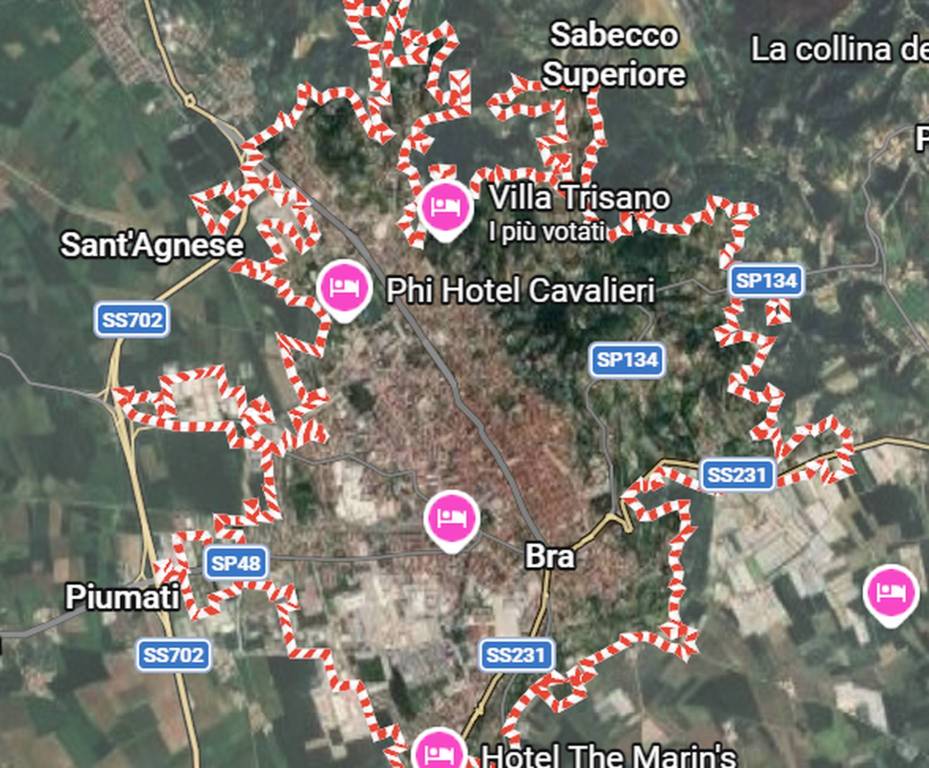The height and width of the screenshot is (768, 929).
Task: Select the Phi Hotel Cavalieri pin
Action: 344,287
